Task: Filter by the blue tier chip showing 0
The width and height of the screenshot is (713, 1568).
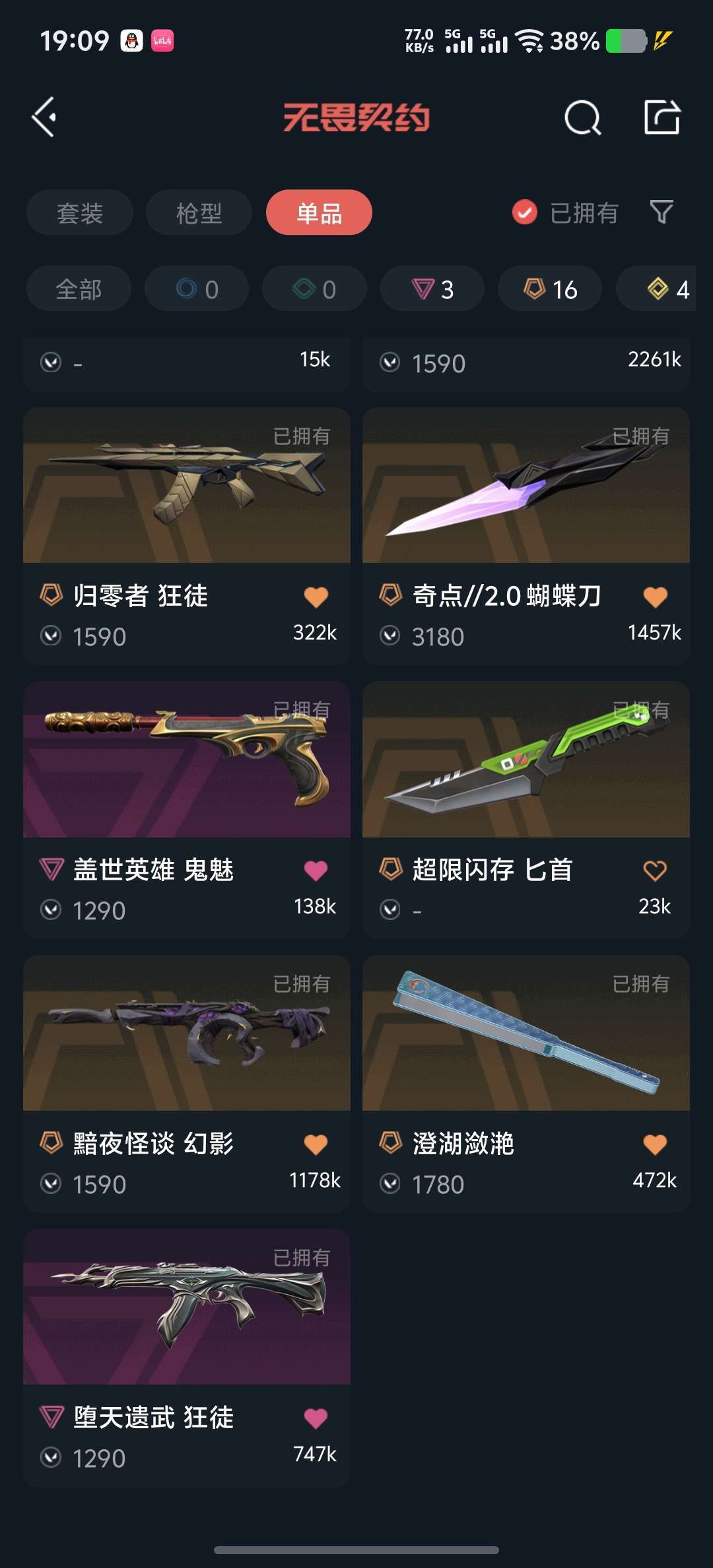Action: (x=197, y=288)
